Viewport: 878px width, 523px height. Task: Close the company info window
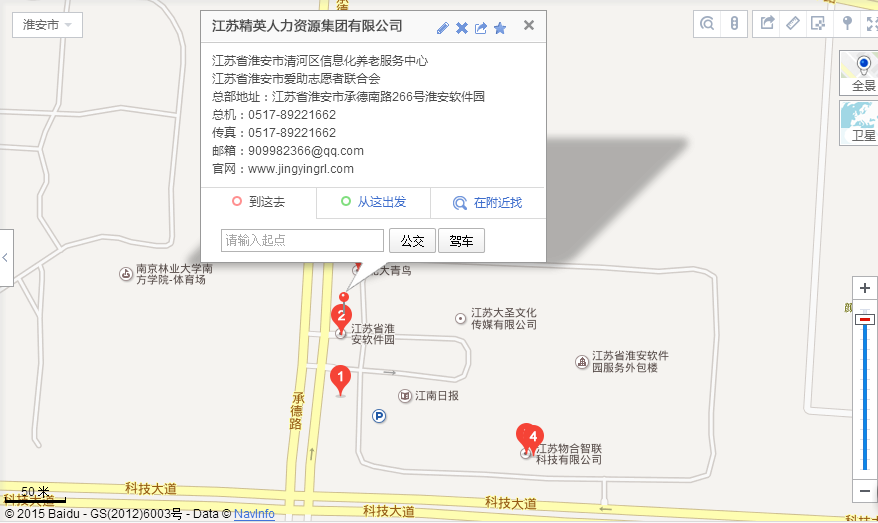click(x=529, y=26)
